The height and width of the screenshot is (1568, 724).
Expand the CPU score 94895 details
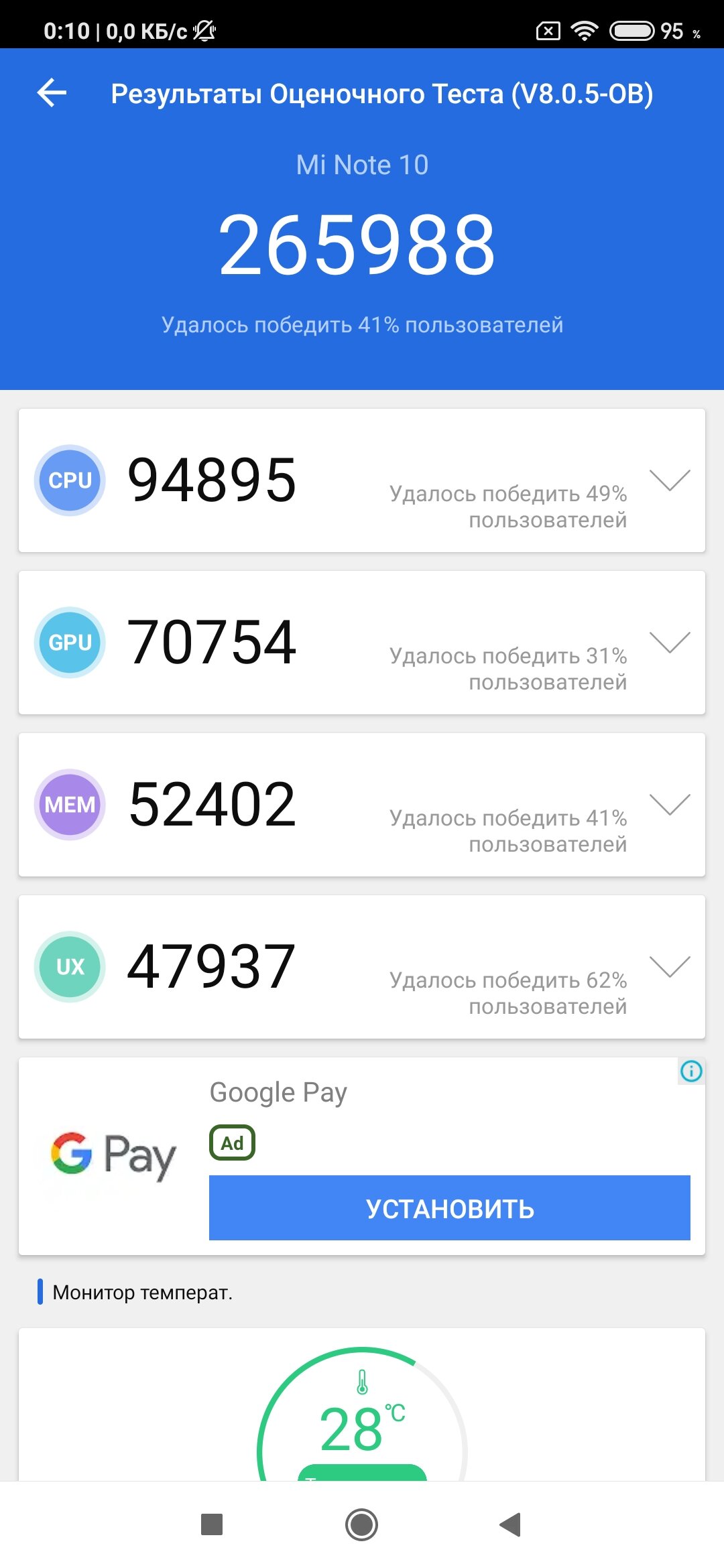click(x=670, y=480)
